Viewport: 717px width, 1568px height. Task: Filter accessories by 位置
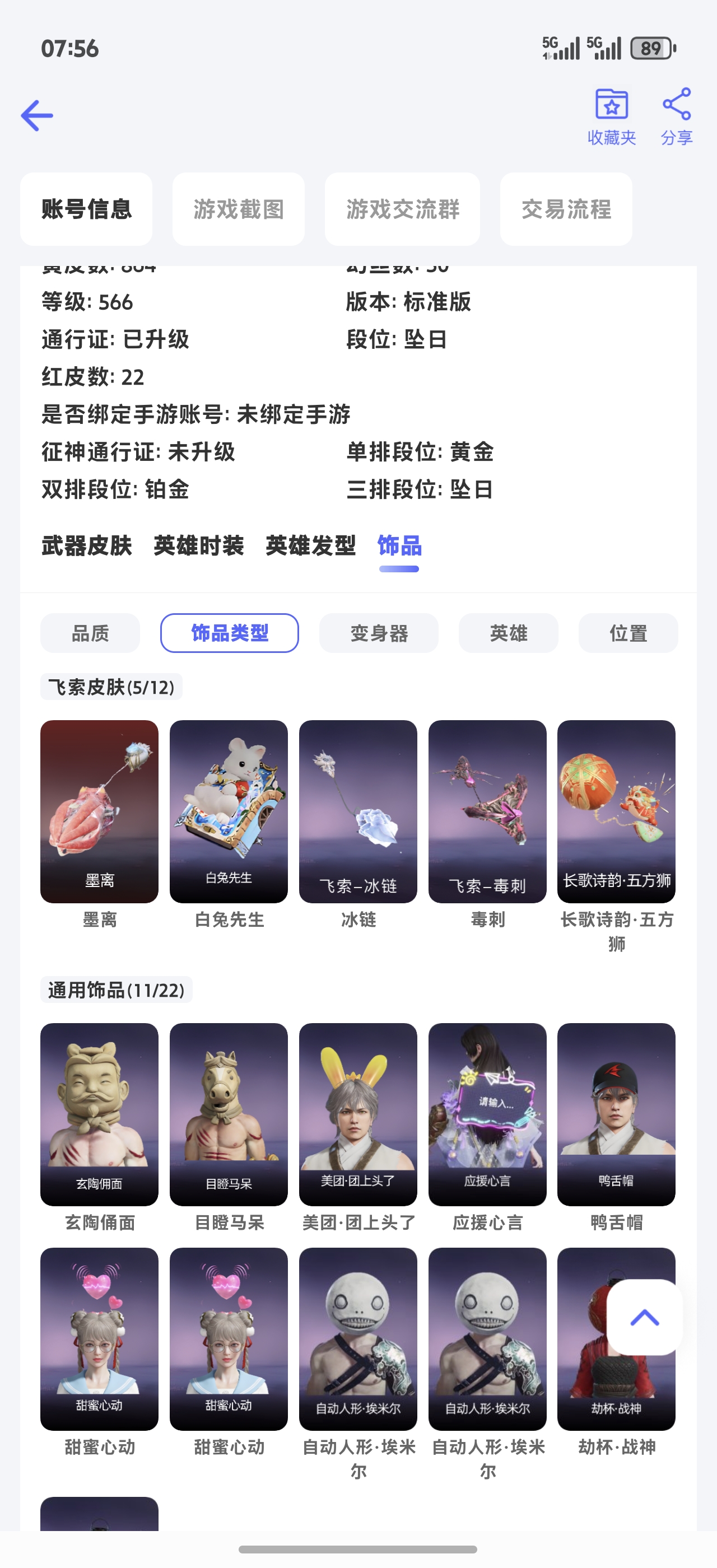tap(628, 633)
